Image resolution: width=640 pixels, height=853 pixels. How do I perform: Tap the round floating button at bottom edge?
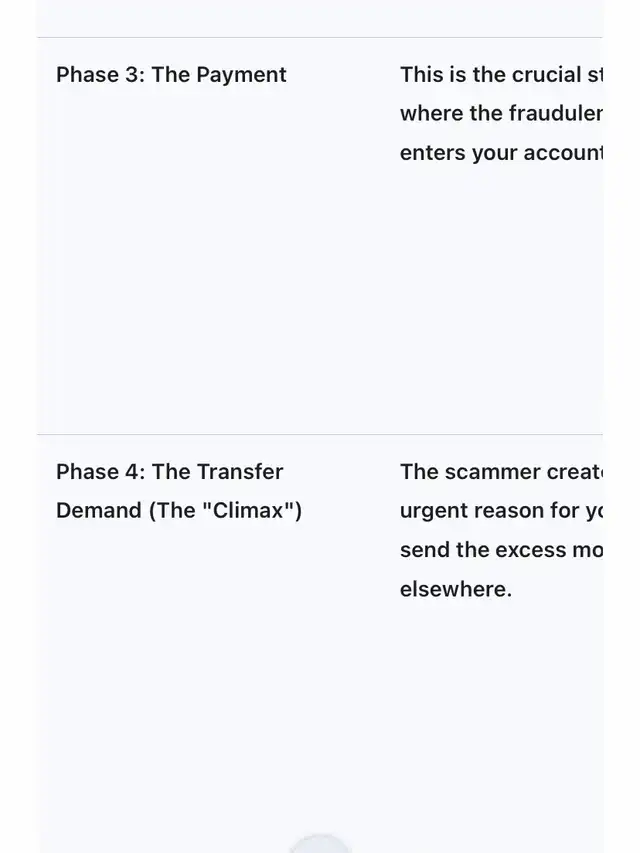(320, 845)
